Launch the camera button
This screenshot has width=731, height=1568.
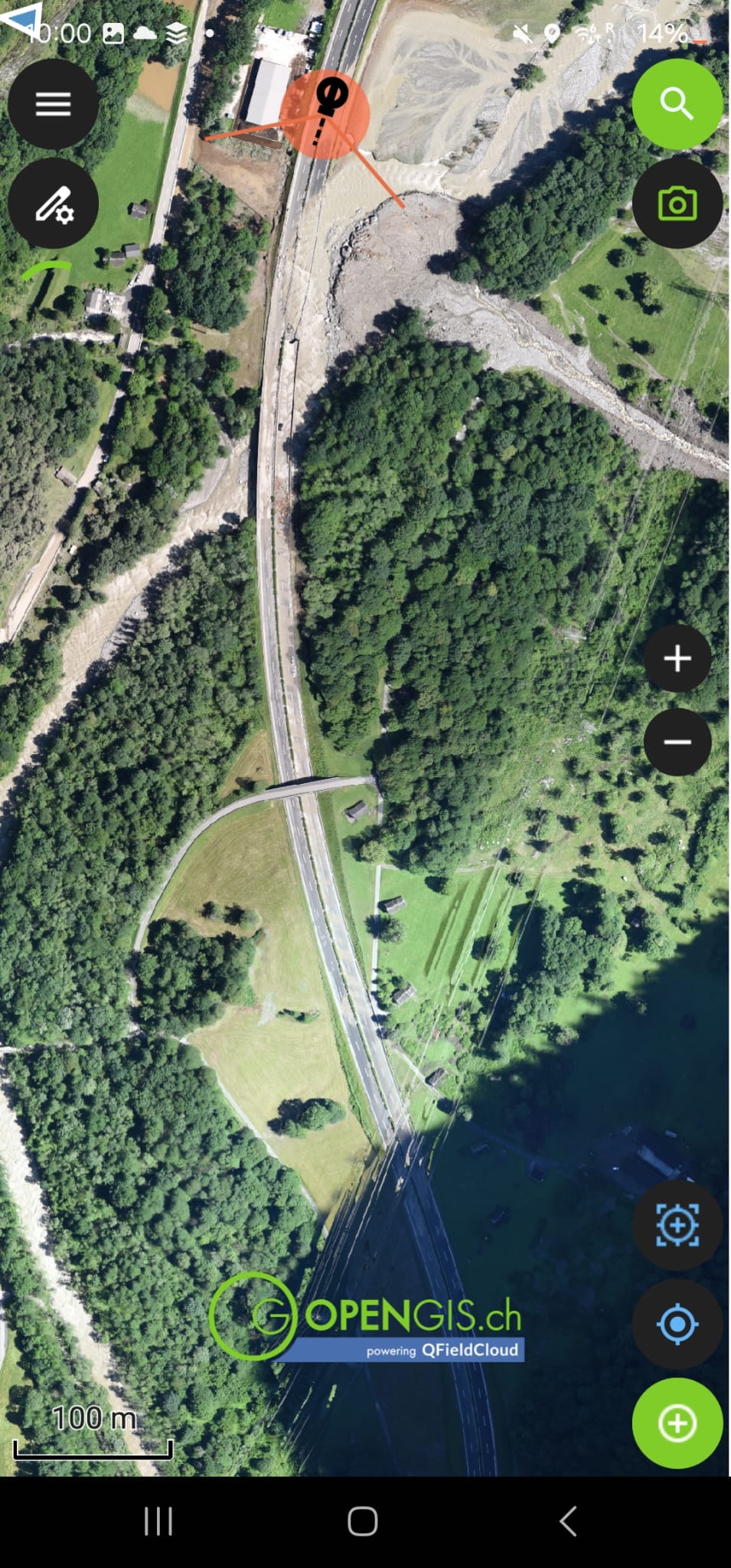[677, 204]
